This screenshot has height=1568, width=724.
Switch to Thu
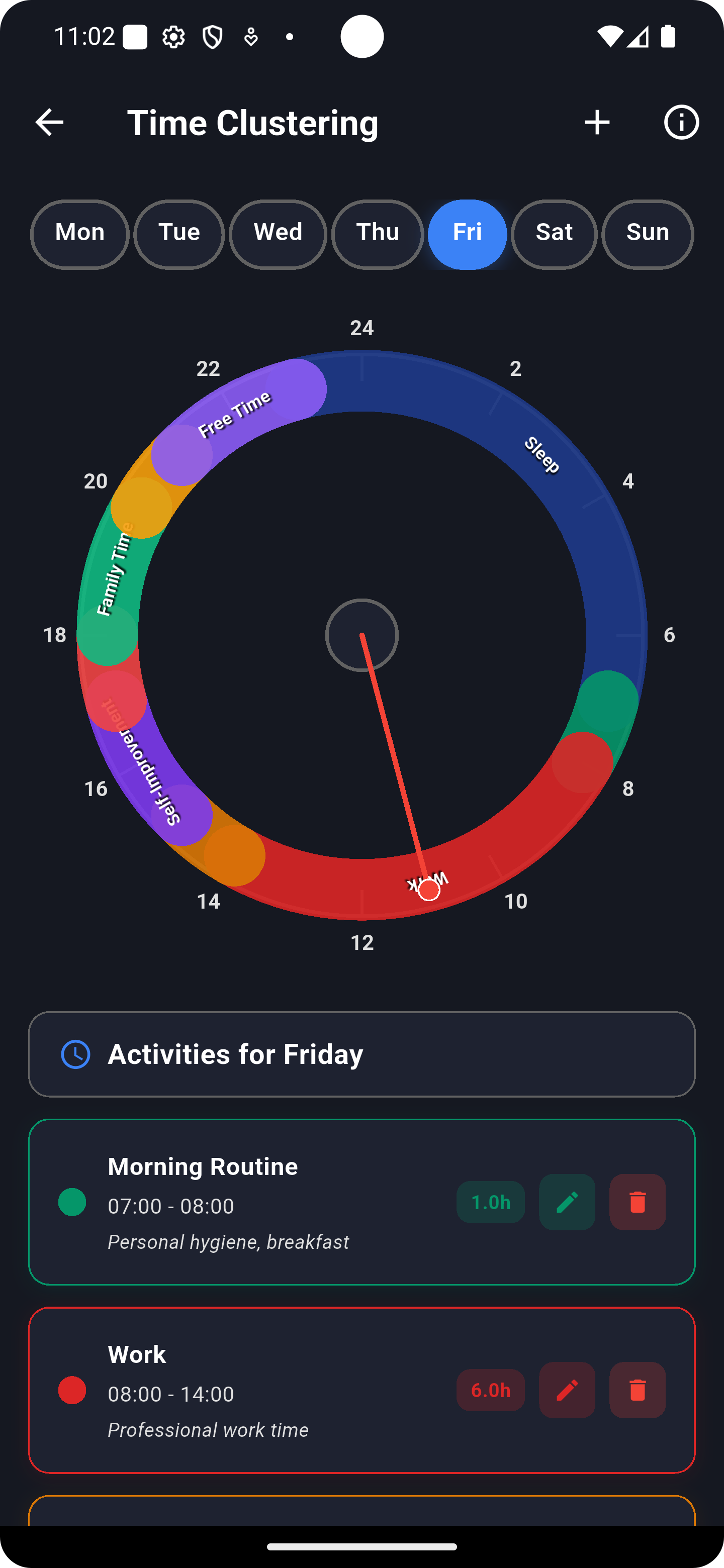point(378,234)
